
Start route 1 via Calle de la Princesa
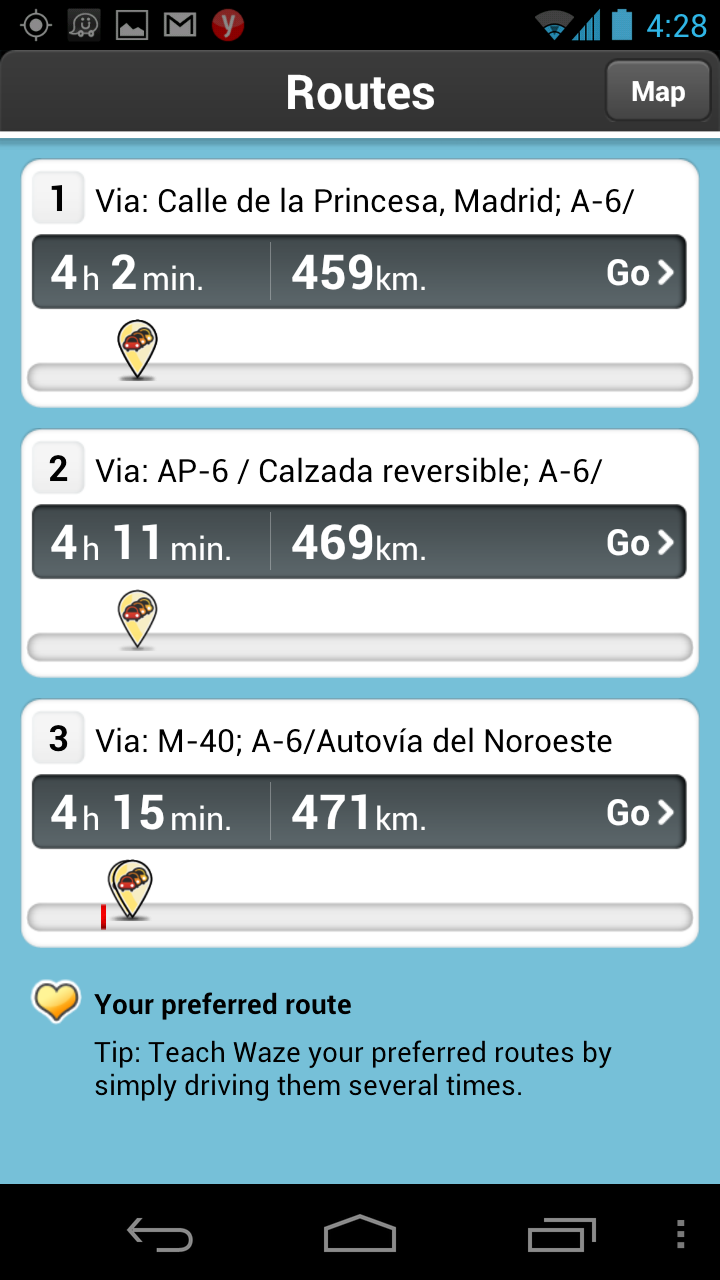point(640,272)
